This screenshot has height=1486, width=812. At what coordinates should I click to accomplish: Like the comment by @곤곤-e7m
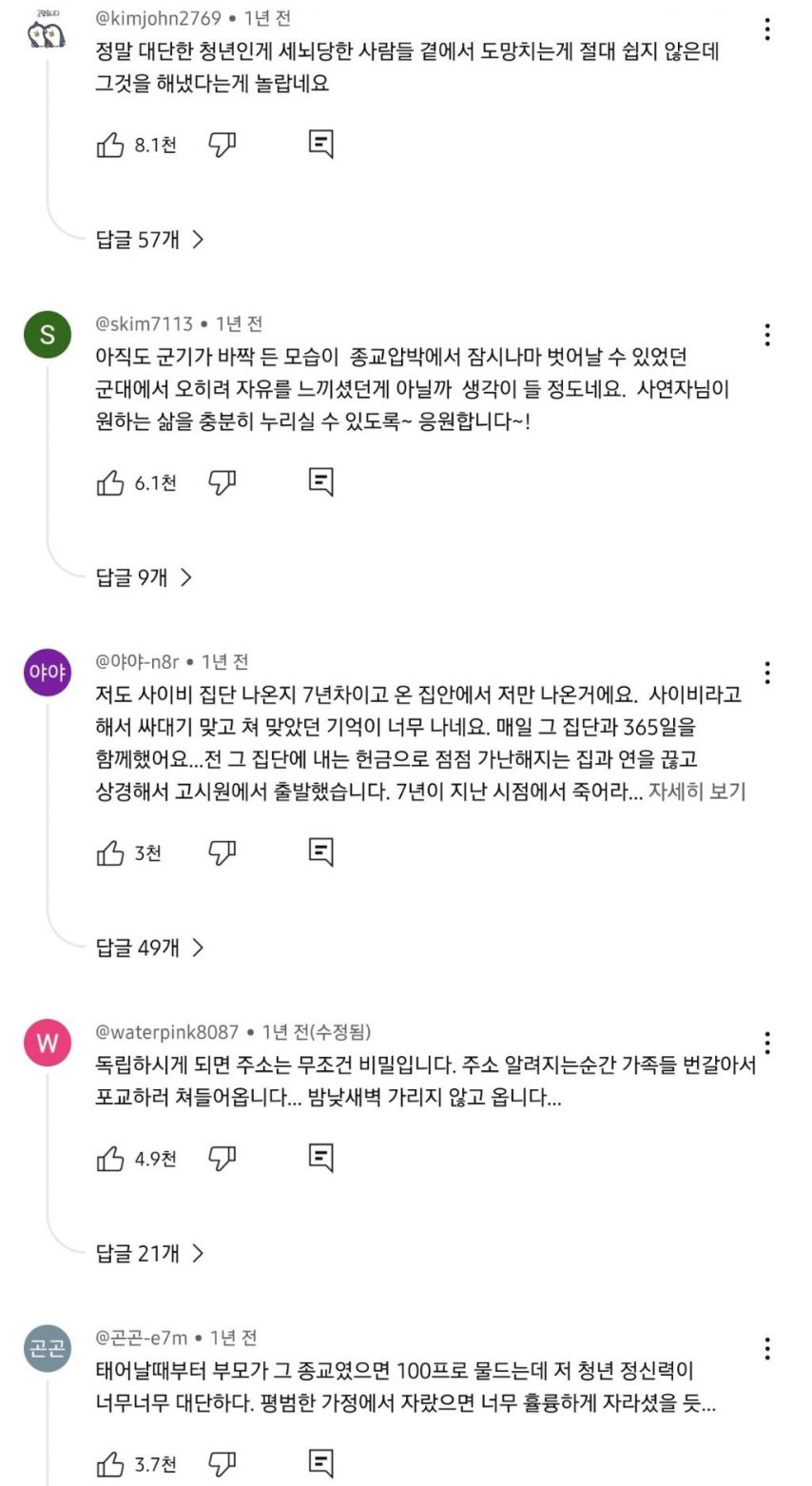pyautogui.click(x=111, y=1463)
